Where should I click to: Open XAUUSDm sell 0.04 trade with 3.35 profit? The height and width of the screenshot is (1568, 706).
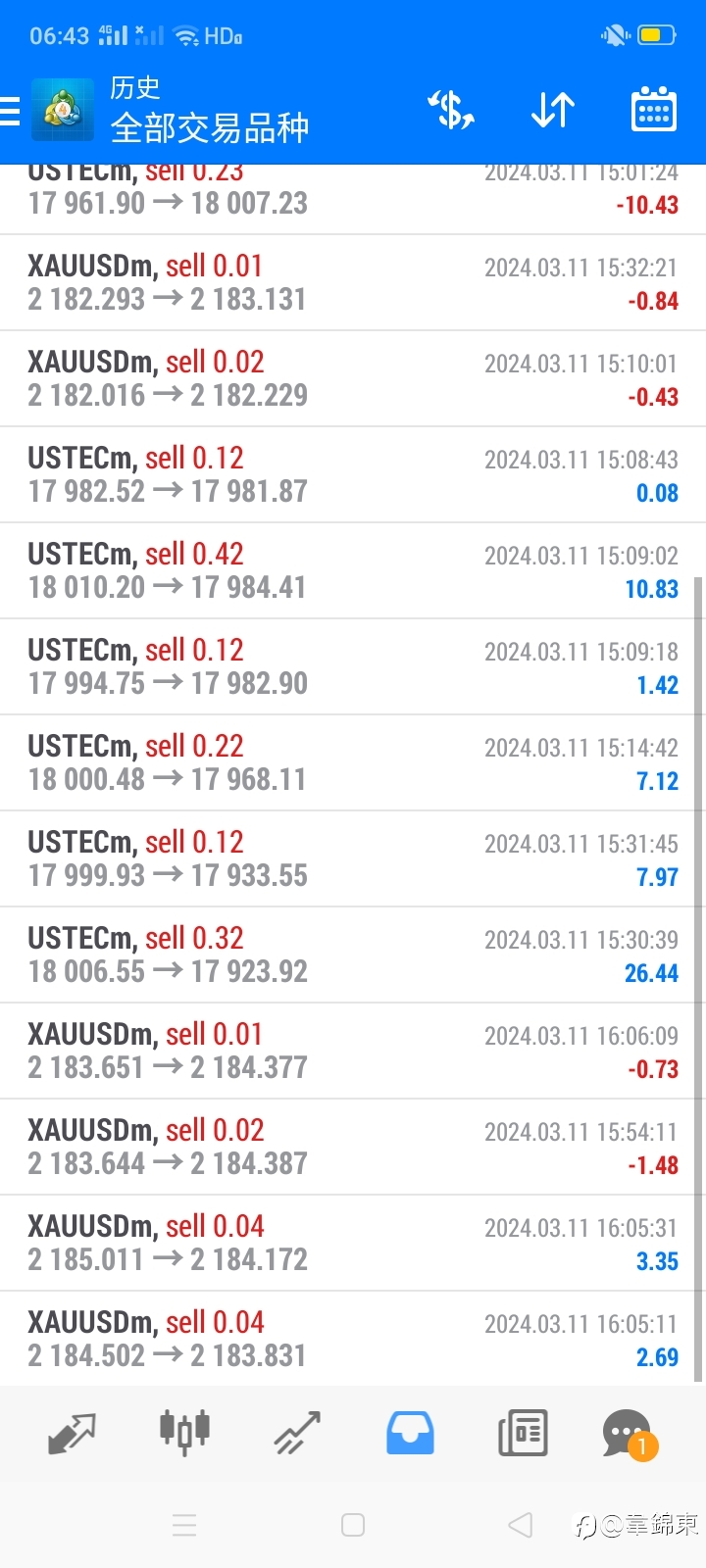(x=353, y=1244)
